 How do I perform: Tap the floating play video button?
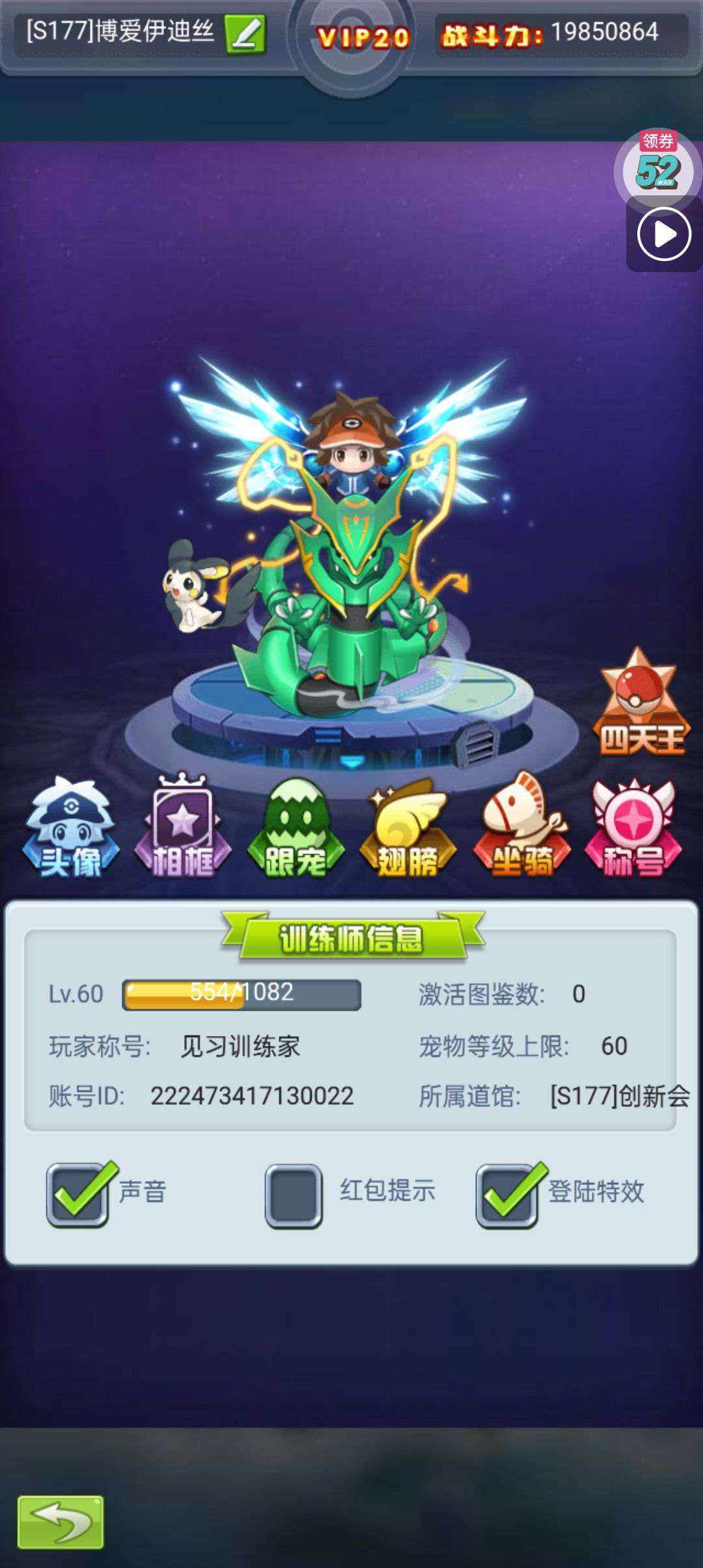tap(664, 234)
